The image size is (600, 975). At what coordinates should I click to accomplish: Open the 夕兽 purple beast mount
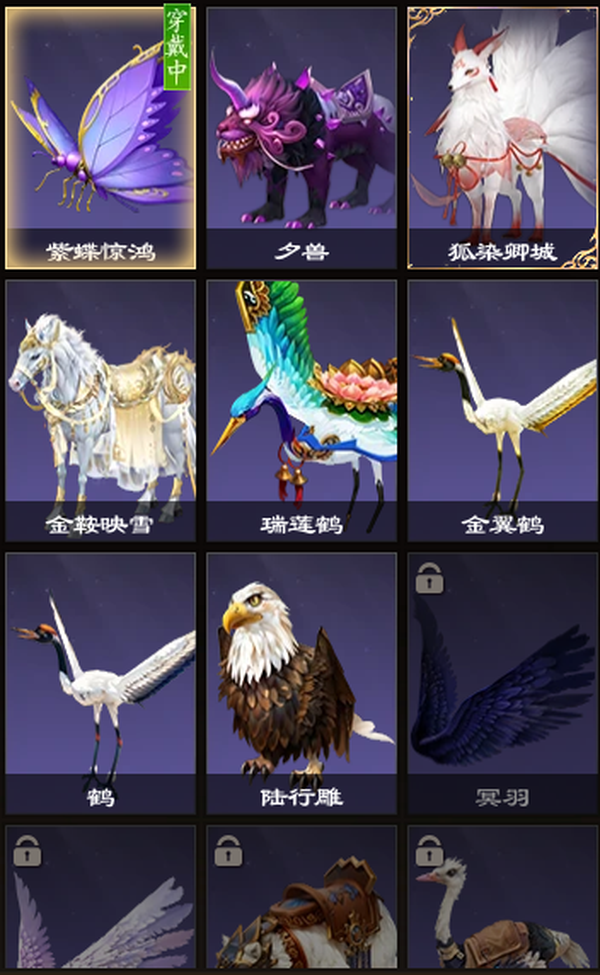(x=302, y=138)
